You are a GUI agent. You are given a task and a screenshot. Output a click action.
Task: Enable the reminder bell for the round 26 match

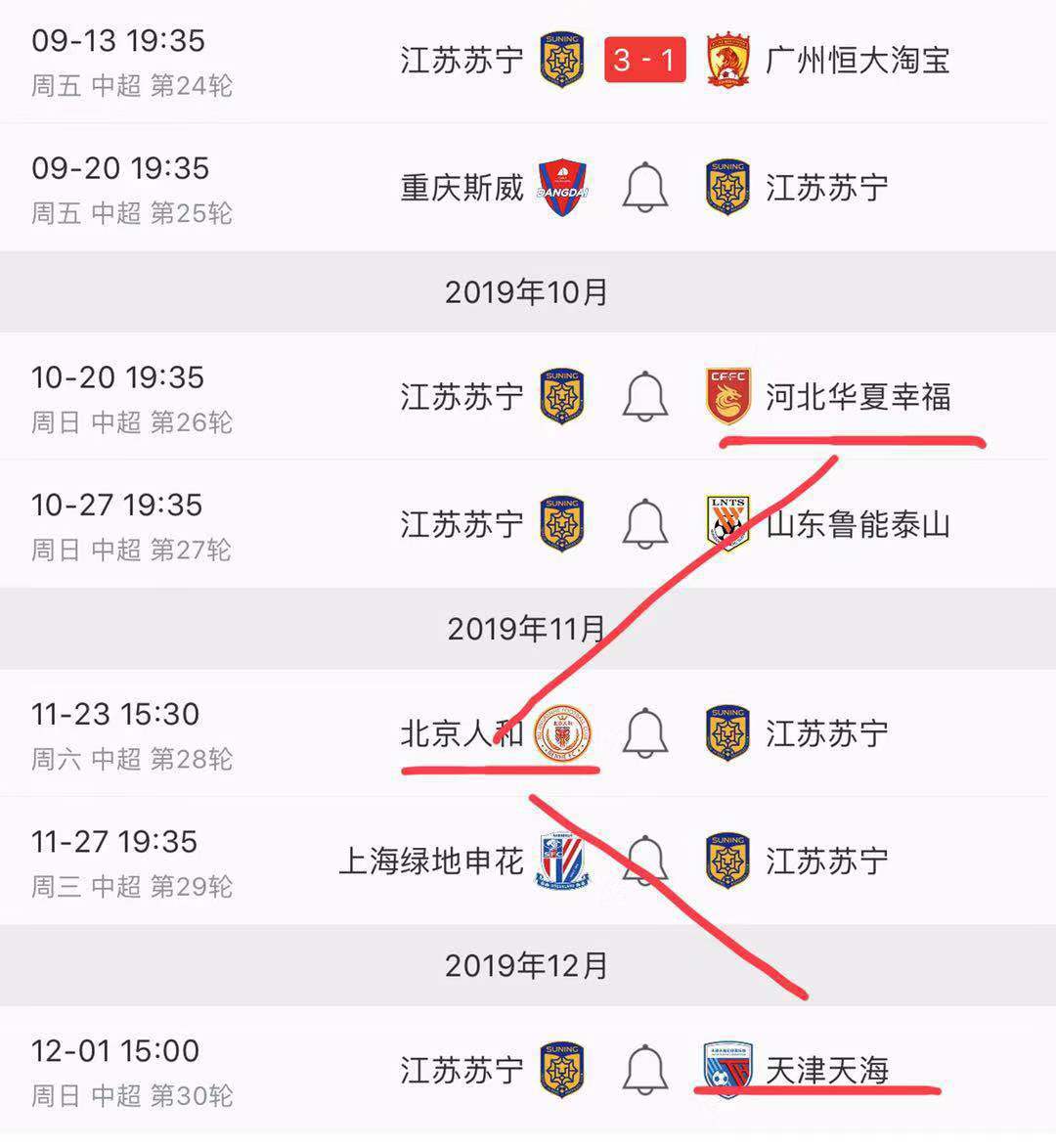click(x=643, y=396)
